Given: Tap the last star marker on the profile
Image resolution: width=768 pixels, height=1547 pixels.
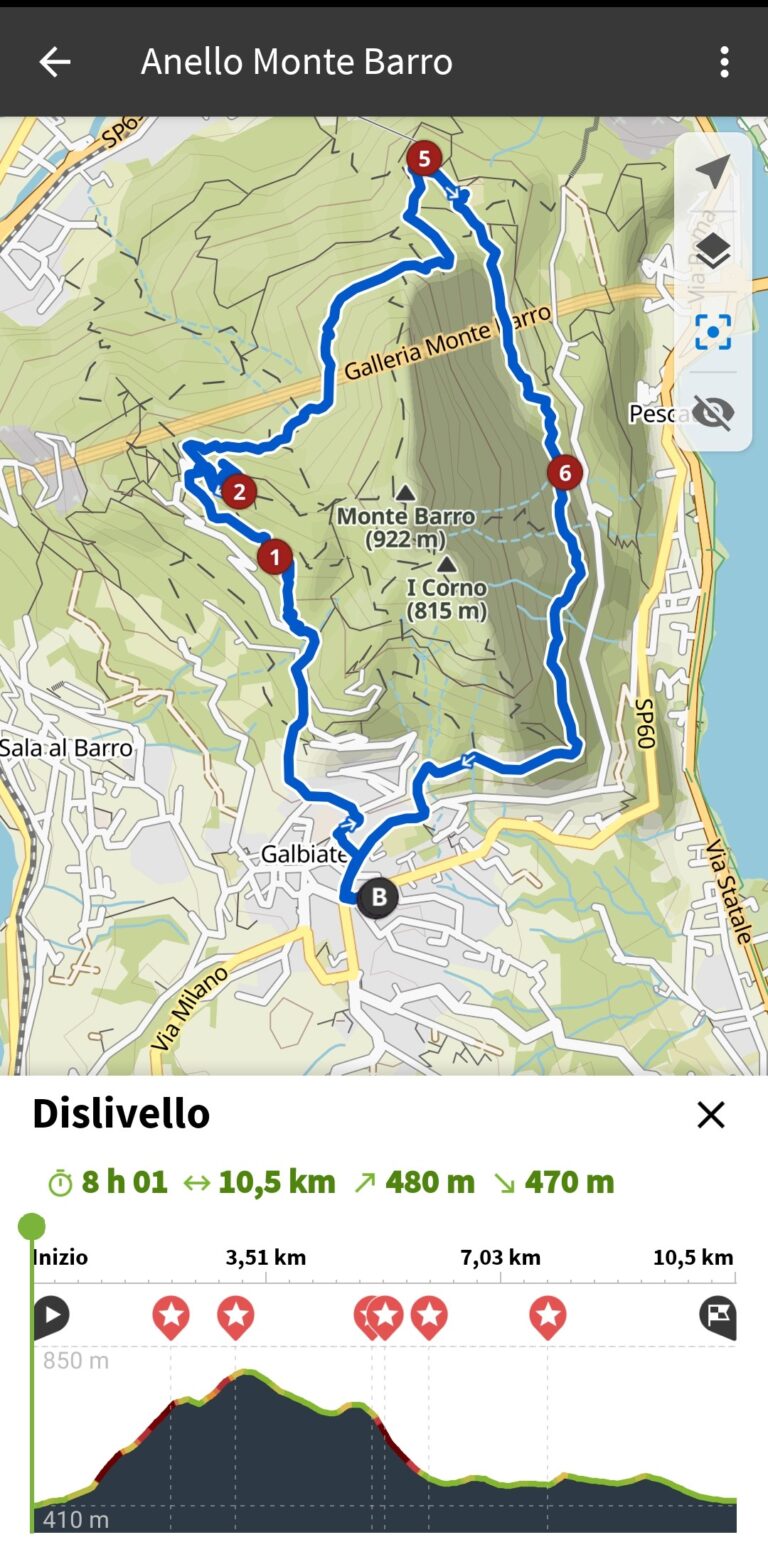Looking at the screenshot, I should click(548, 1318).
